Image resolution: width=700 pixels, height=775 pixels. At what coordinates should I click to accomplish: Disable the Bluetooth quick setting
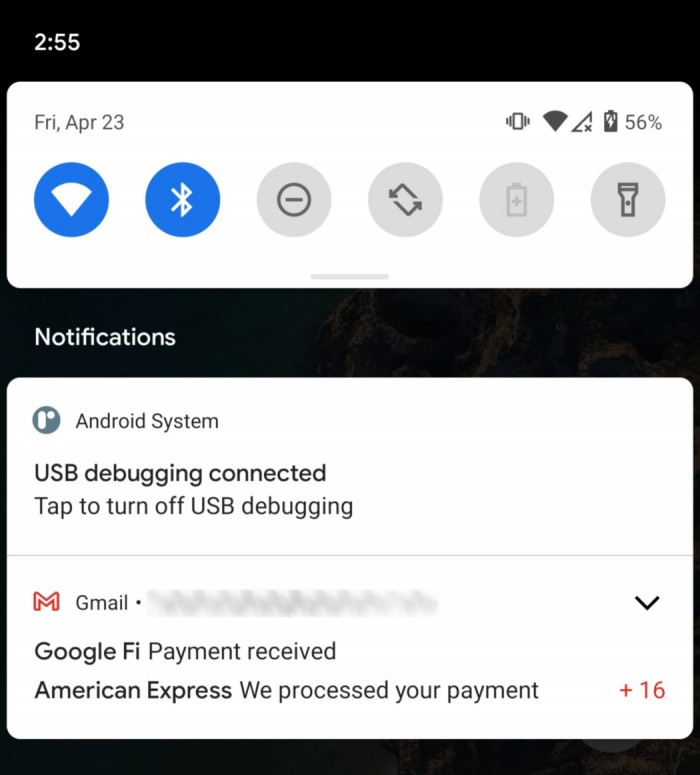[182, 201]
